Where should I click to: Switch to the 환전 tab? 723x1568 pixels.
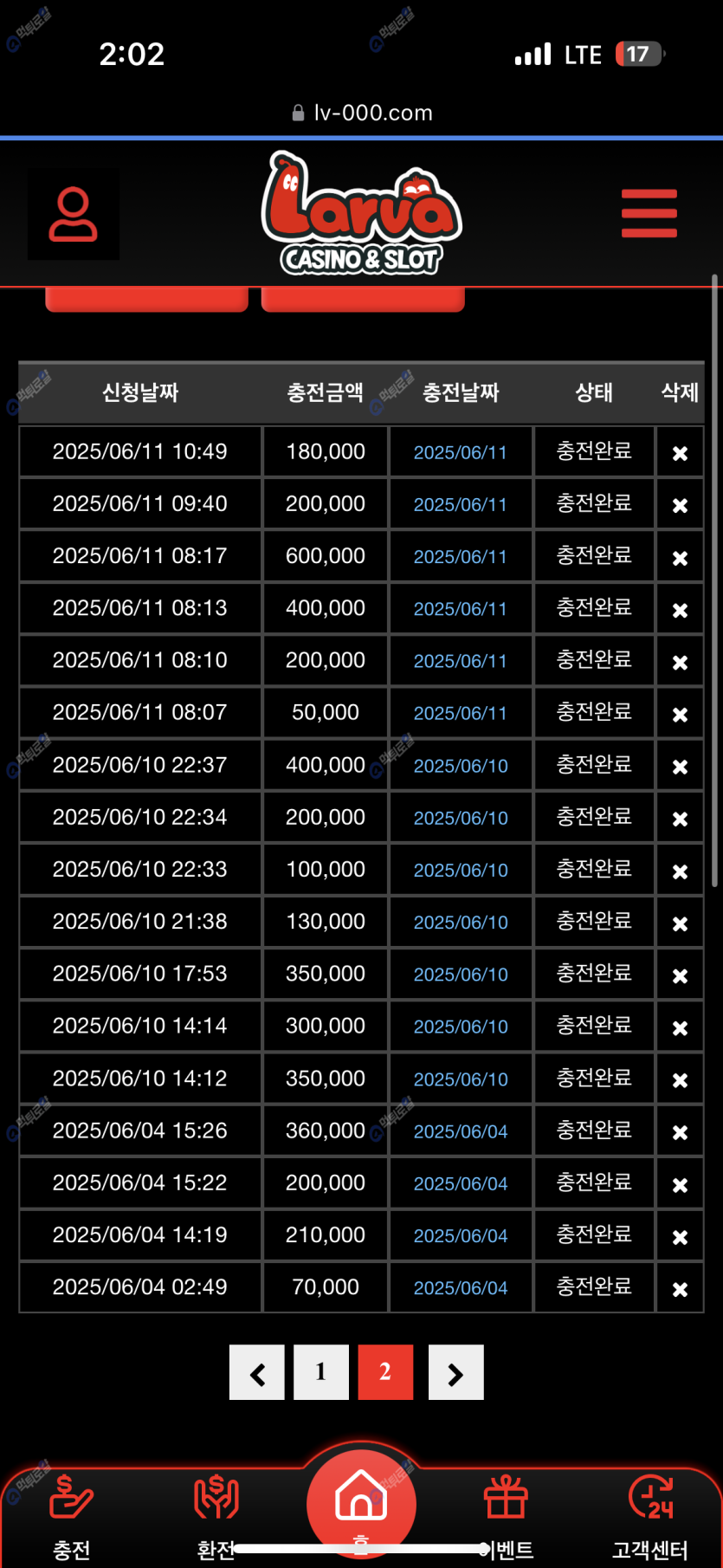[216, 1518]
